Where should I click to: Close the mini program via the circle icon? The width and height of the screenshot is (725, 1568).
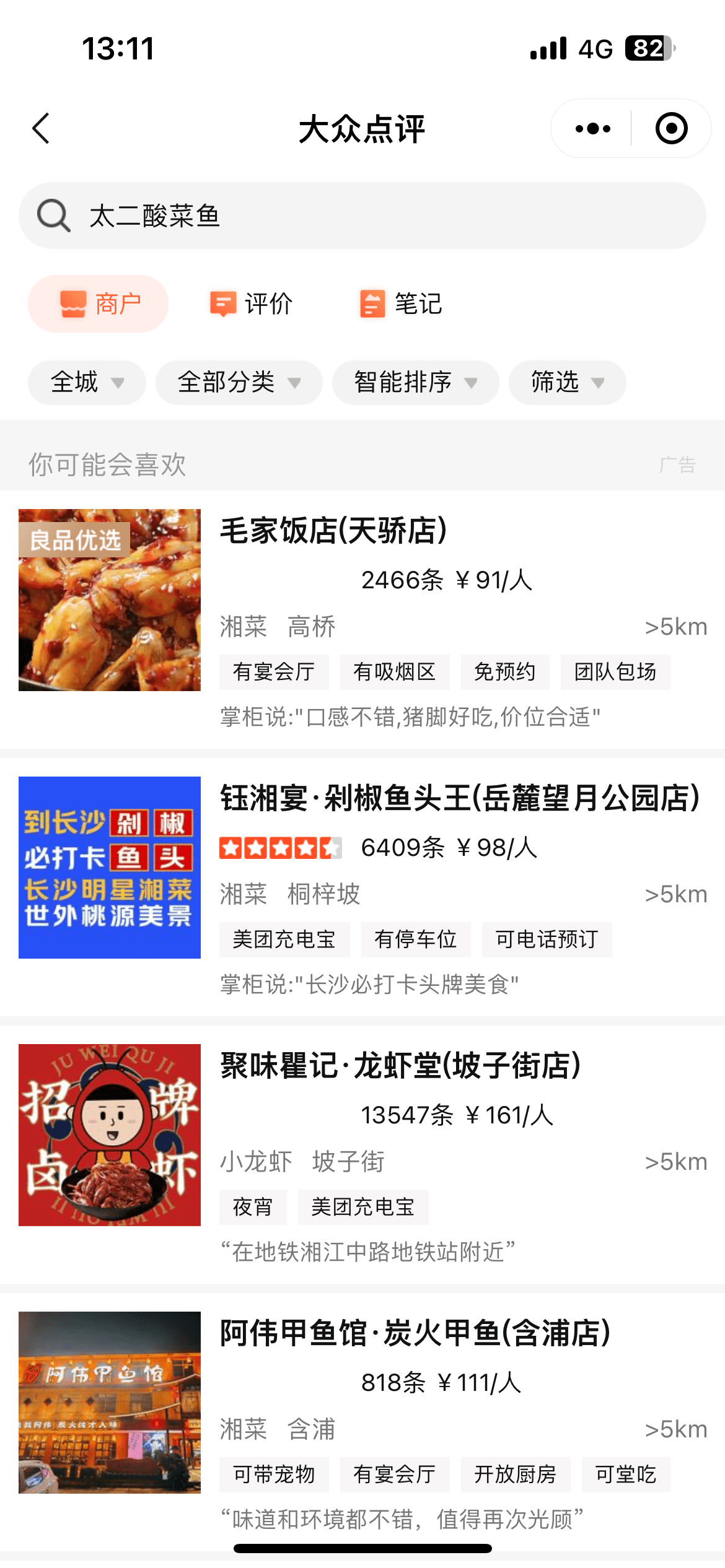coord(671,129)
